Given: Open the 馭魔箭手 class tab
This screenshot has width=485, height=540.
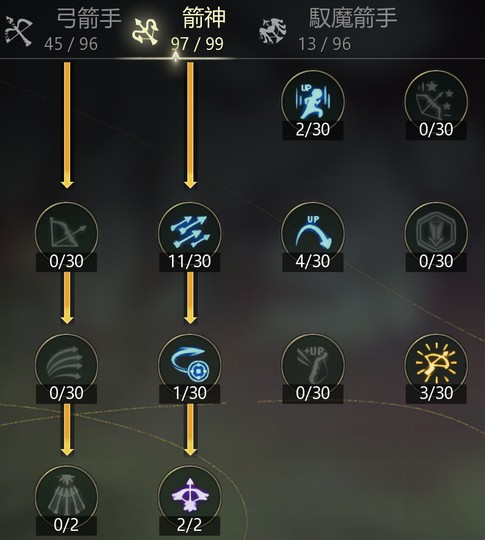Looking at the screenshot, I should [327, 30].
